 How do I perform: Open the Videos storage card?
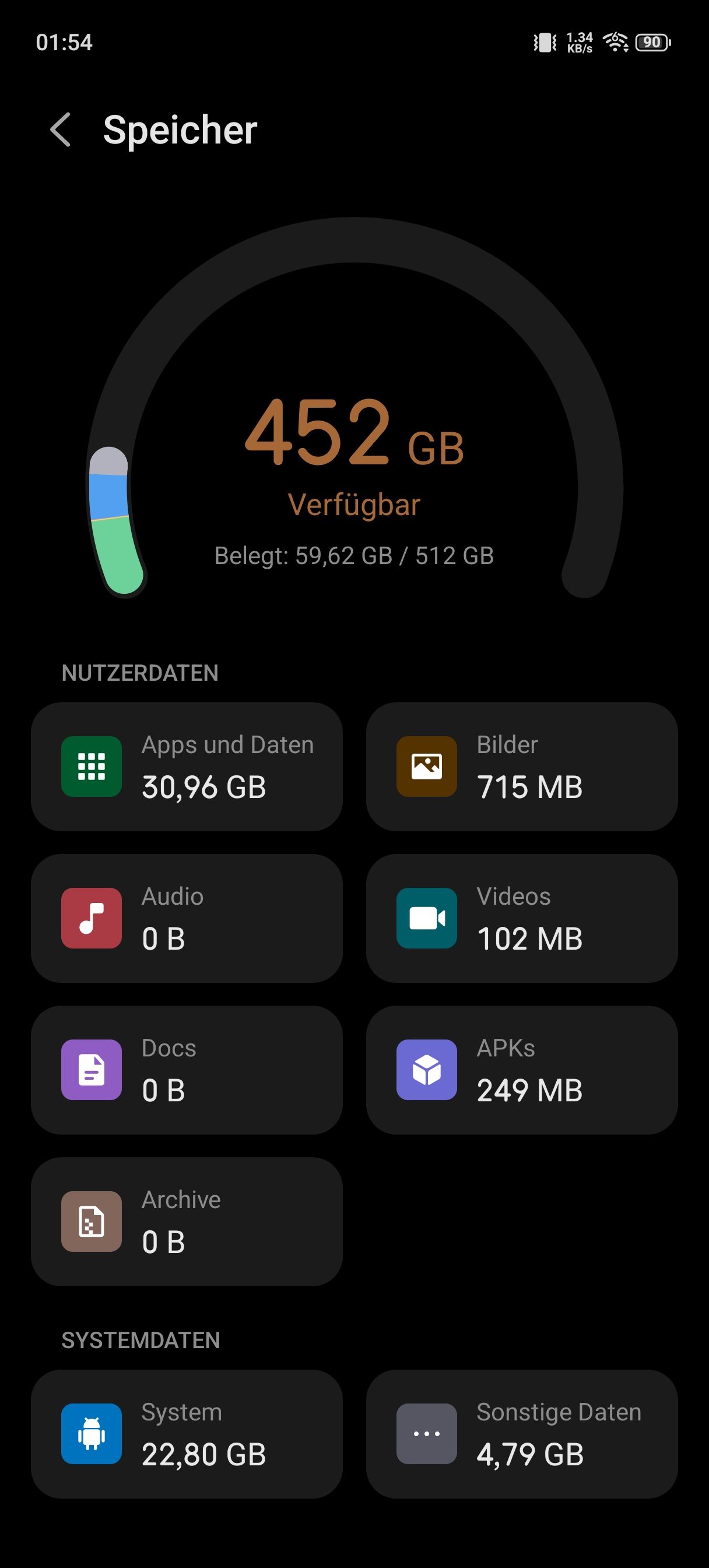522,918
